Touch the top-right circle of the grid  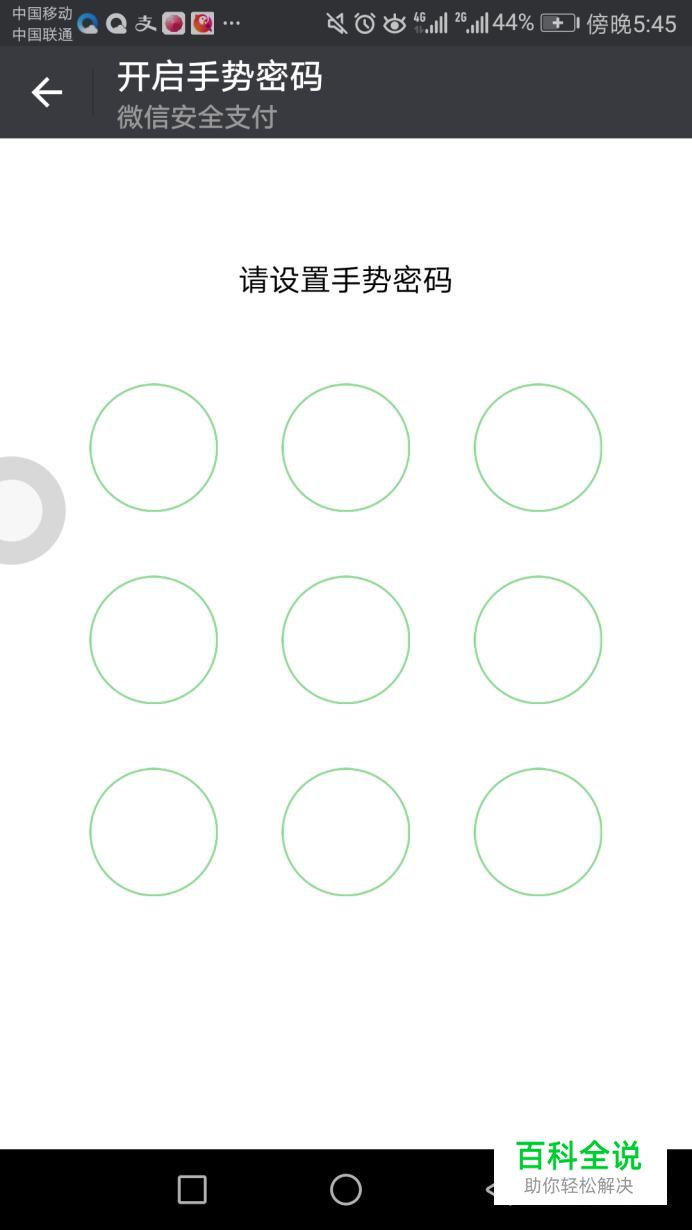pos(538,448)
